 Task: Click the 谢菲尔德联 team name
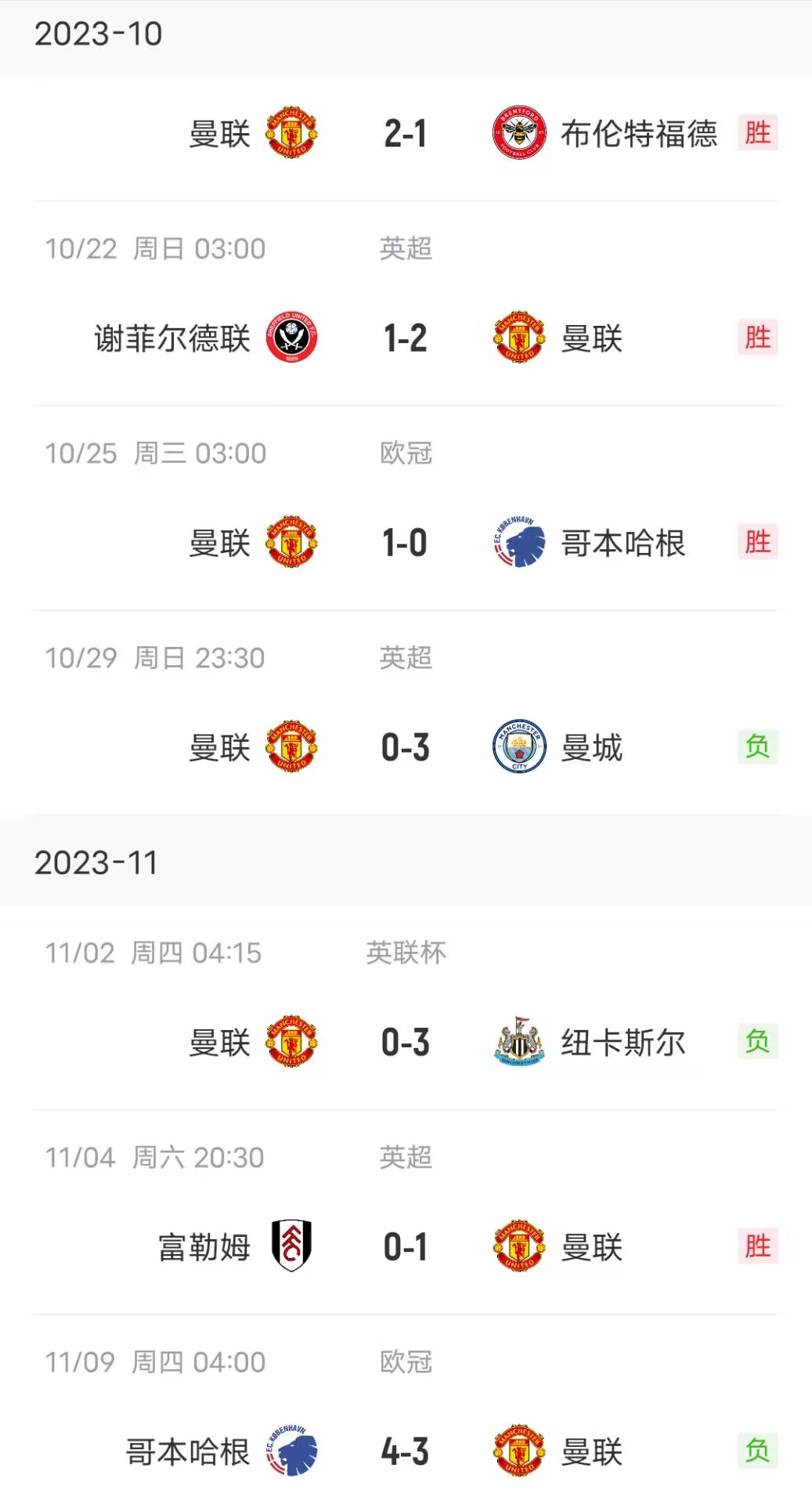click(x=174, y=338)
